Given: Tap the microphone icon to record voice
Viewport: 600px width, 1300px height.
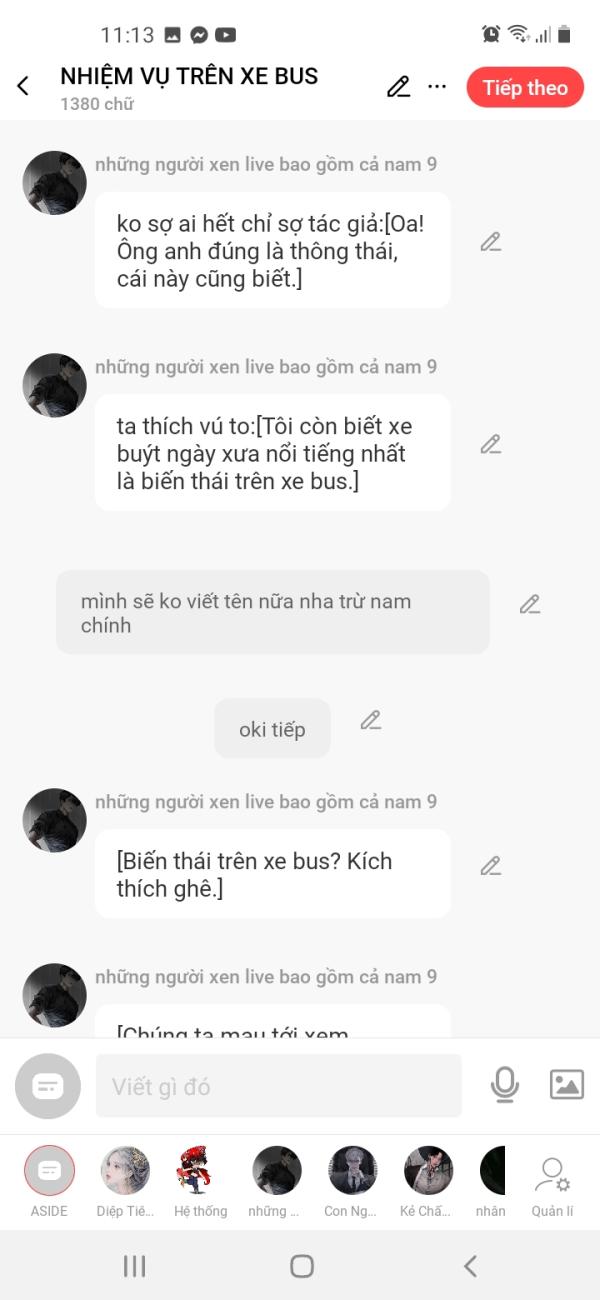Looking at the screenshot, I should (x=505, y=1085).
